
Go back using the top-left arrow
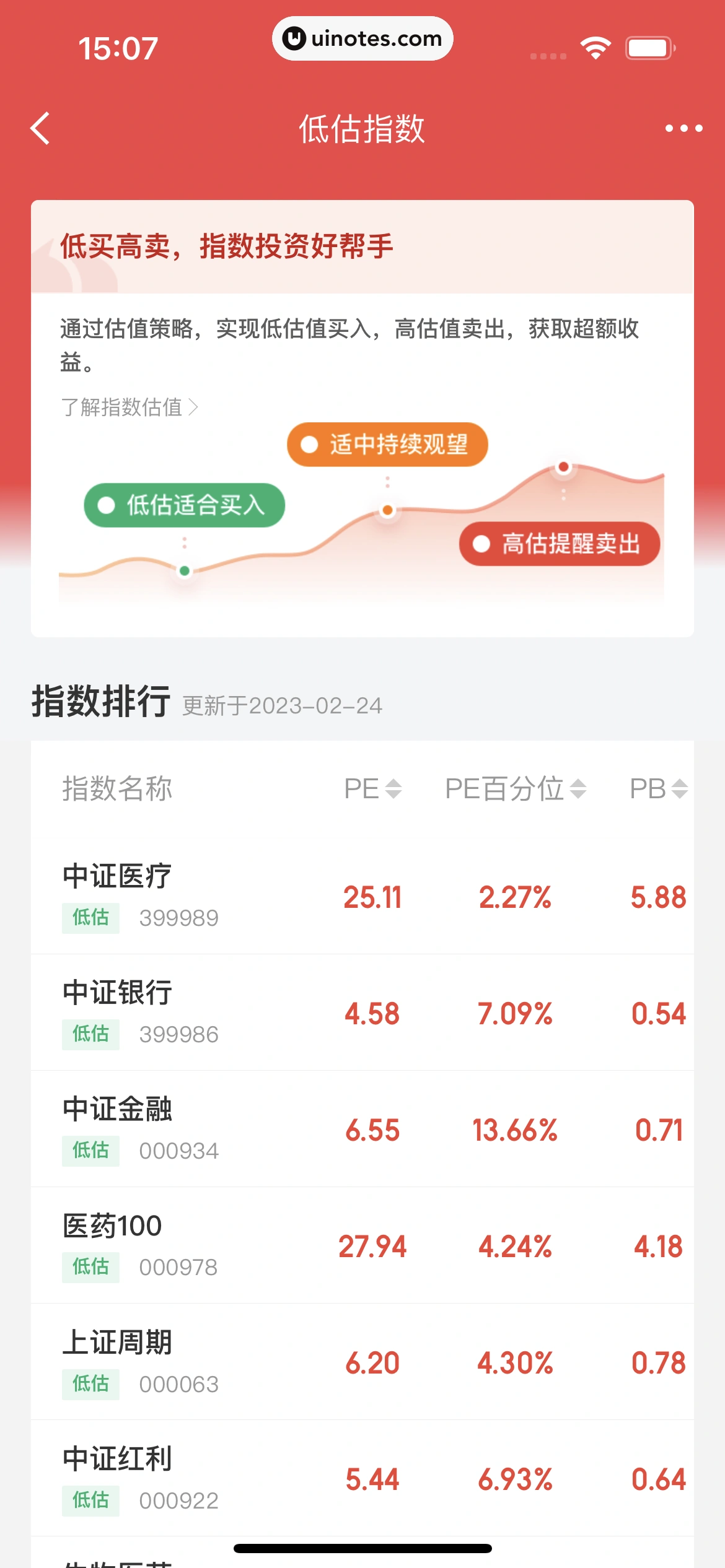(41, 129)
